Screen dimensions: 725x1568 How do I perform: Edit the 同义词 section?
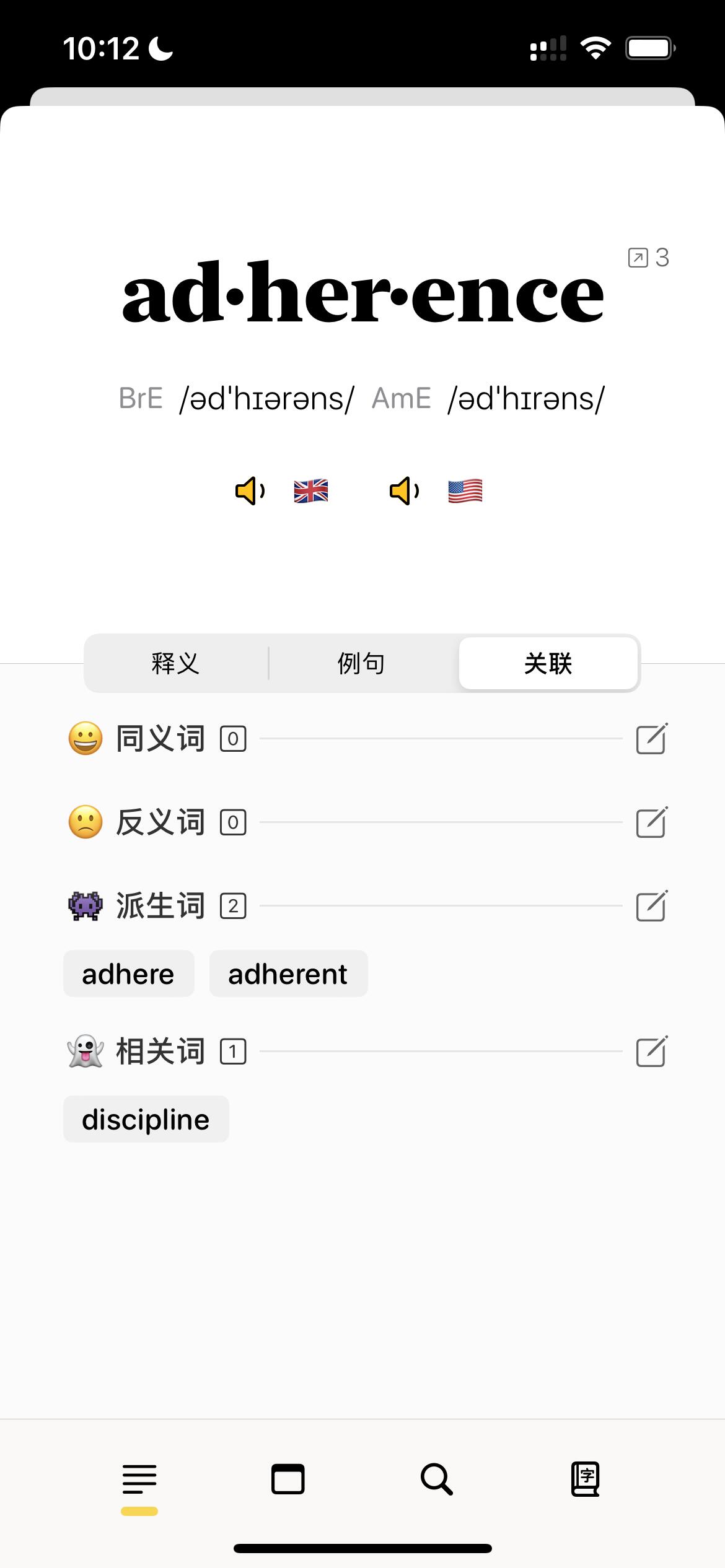(x=652, y=738)
